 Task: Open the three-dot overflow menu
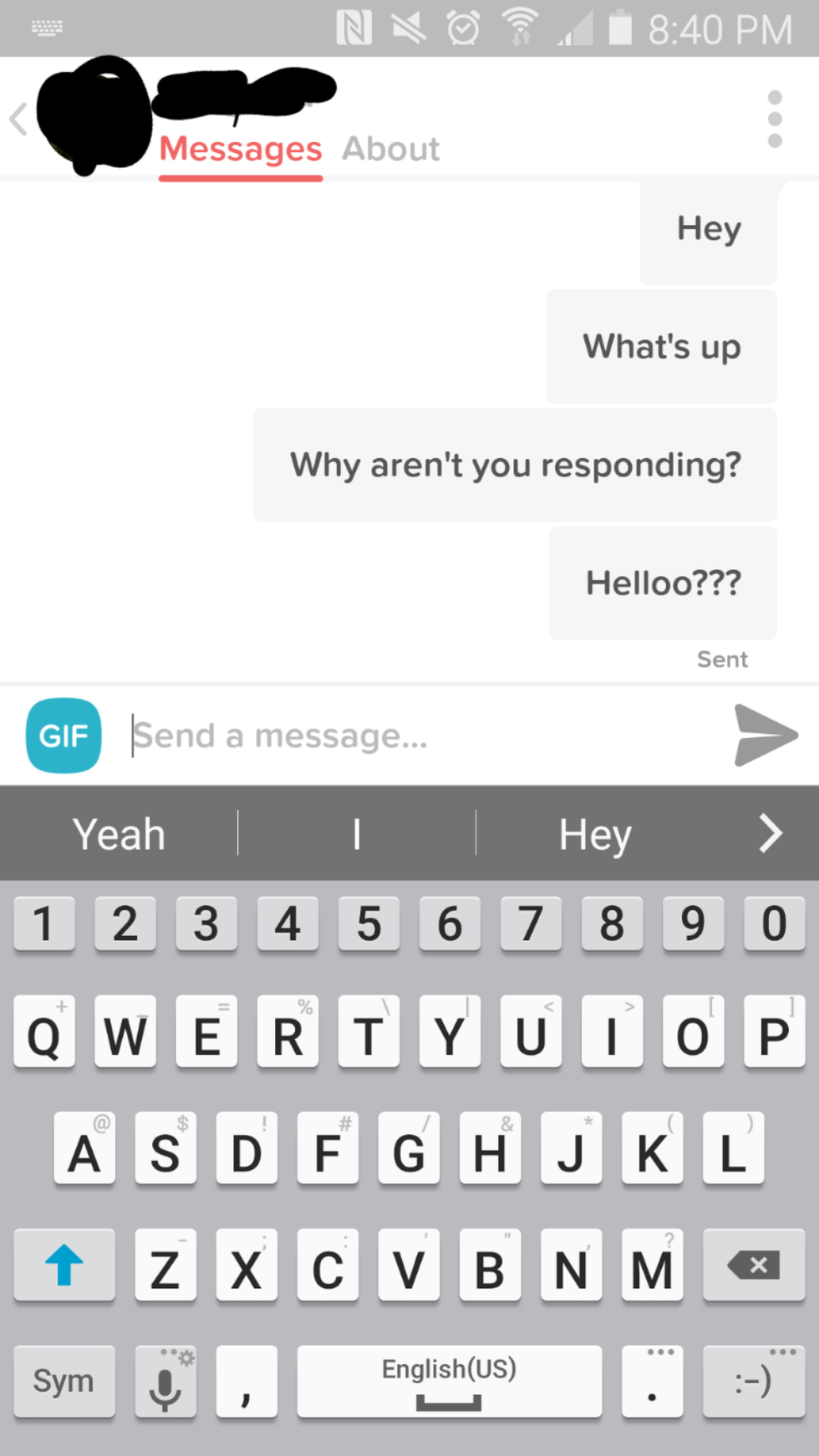775,119
